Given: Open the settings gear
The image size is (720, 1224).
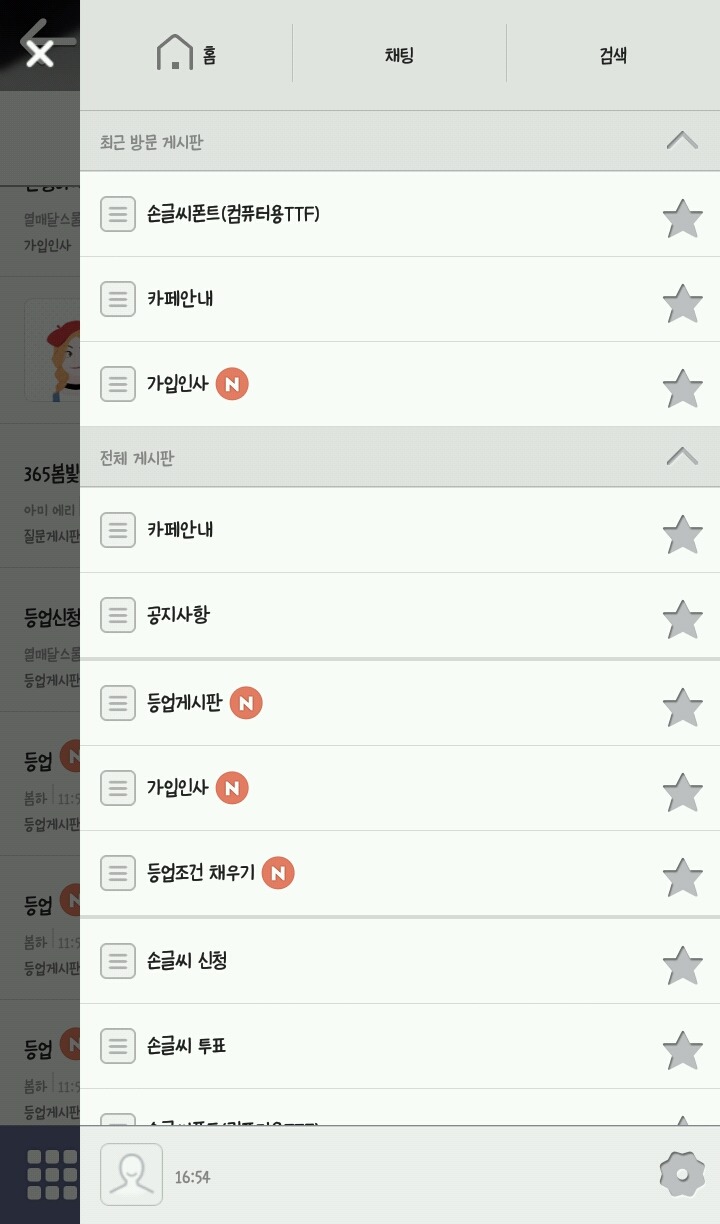Looking at the screenshot, I should [x=682, y=1174].
